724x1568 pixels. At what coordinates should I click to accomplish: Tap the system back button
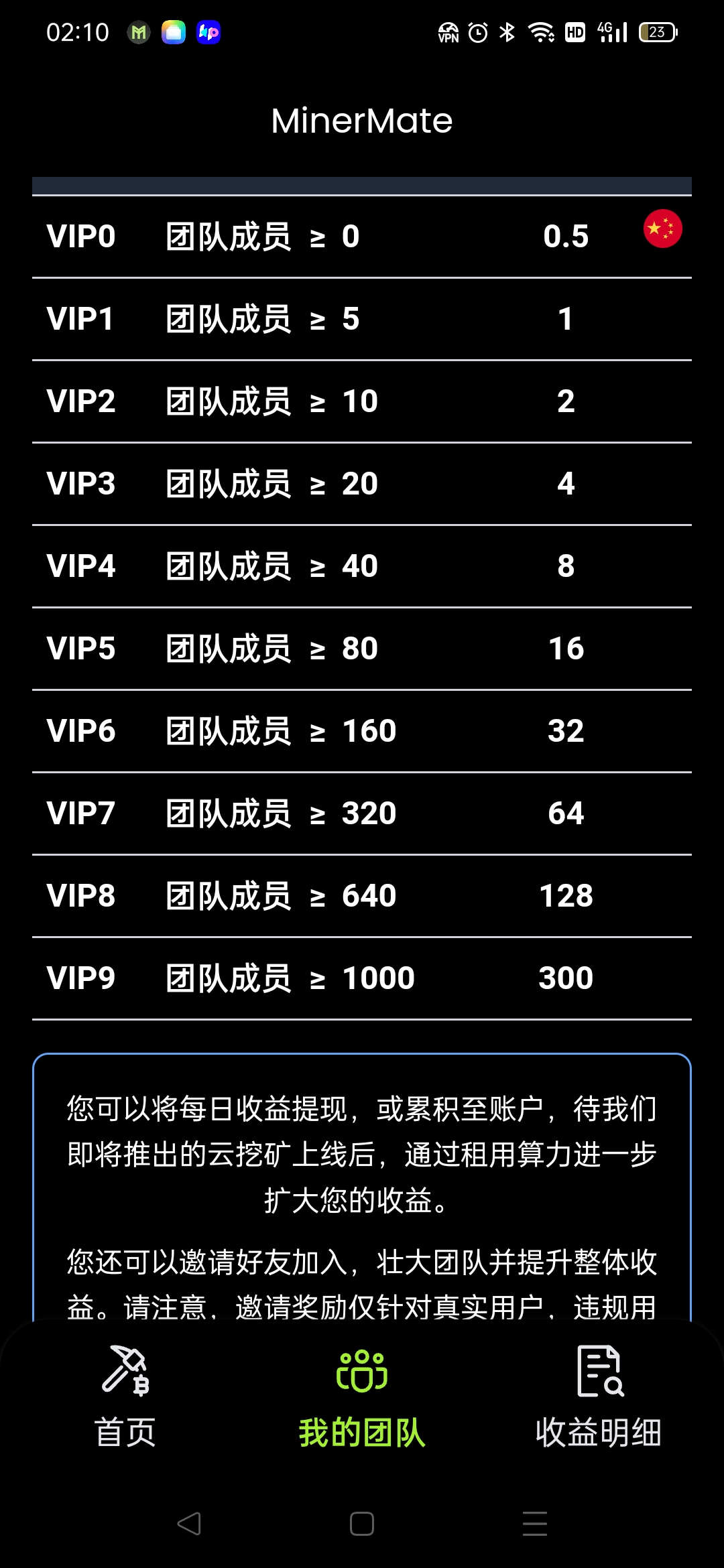click(189, 1524)
